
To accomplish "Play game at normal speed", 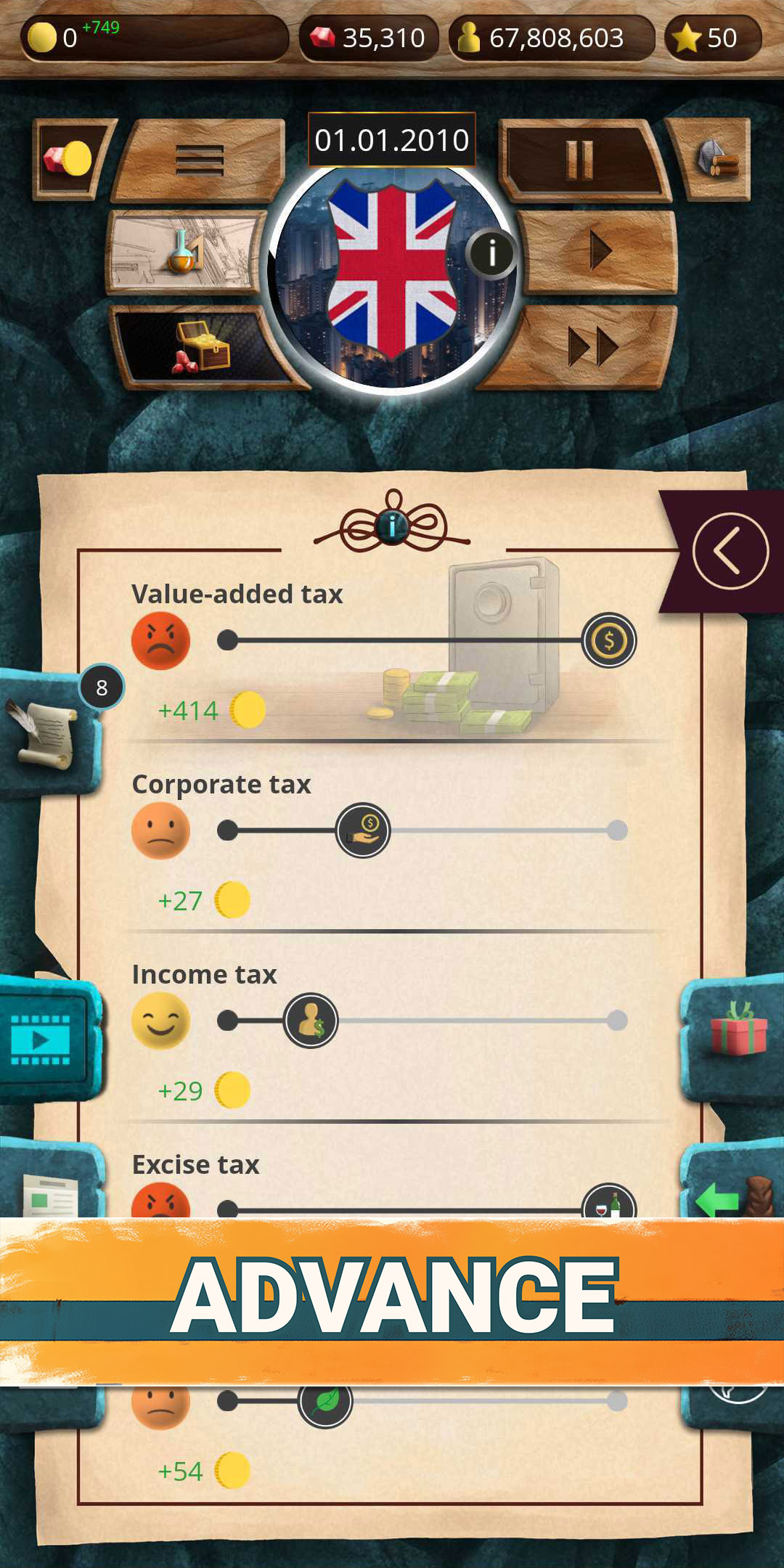I will 600,251.
